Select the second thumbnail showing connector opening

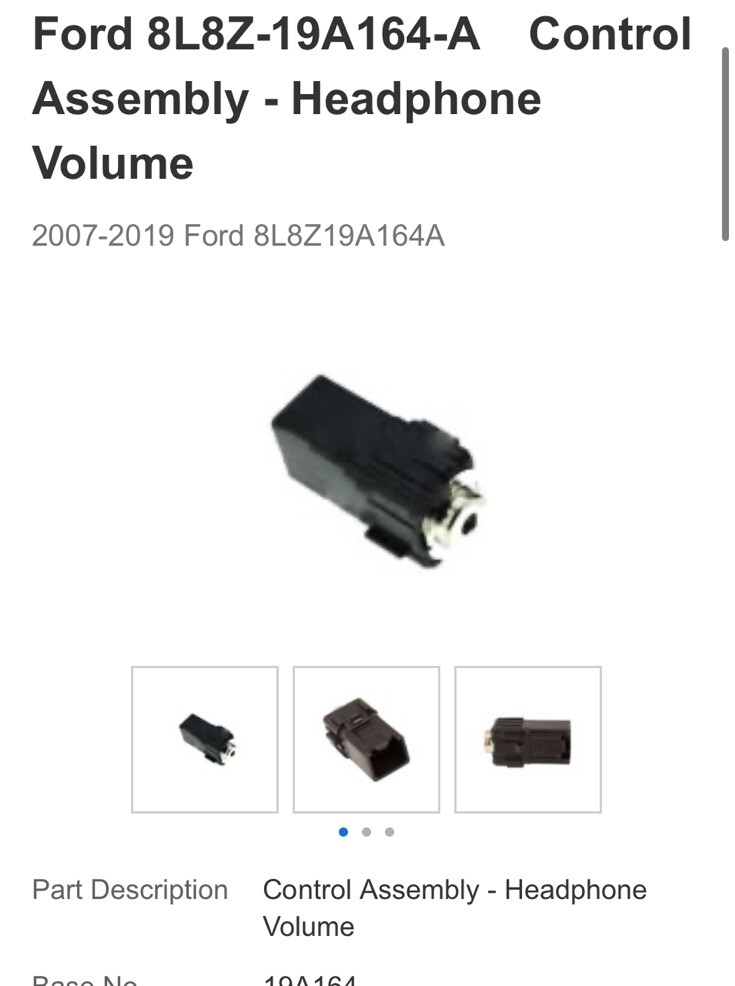(366, 739)
